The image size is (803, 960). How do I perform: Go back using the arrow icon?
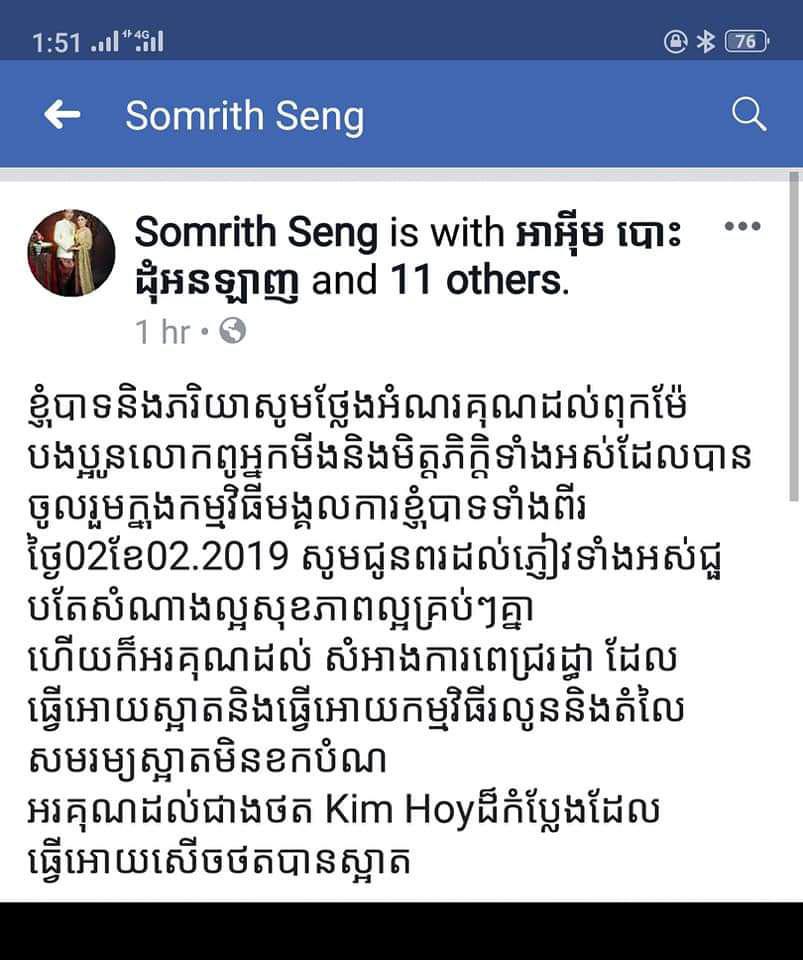62,115
